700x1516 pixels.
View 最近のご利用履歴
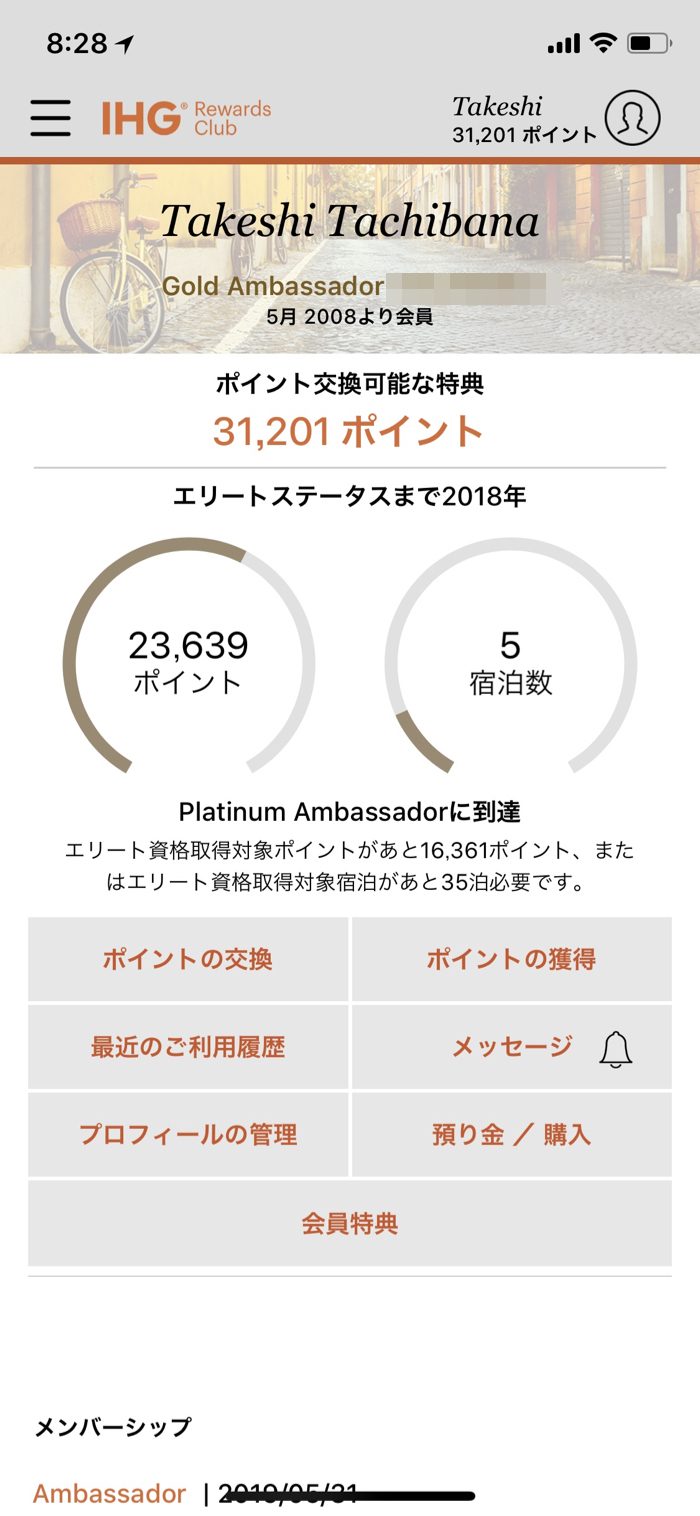[x=188, y=1047]
